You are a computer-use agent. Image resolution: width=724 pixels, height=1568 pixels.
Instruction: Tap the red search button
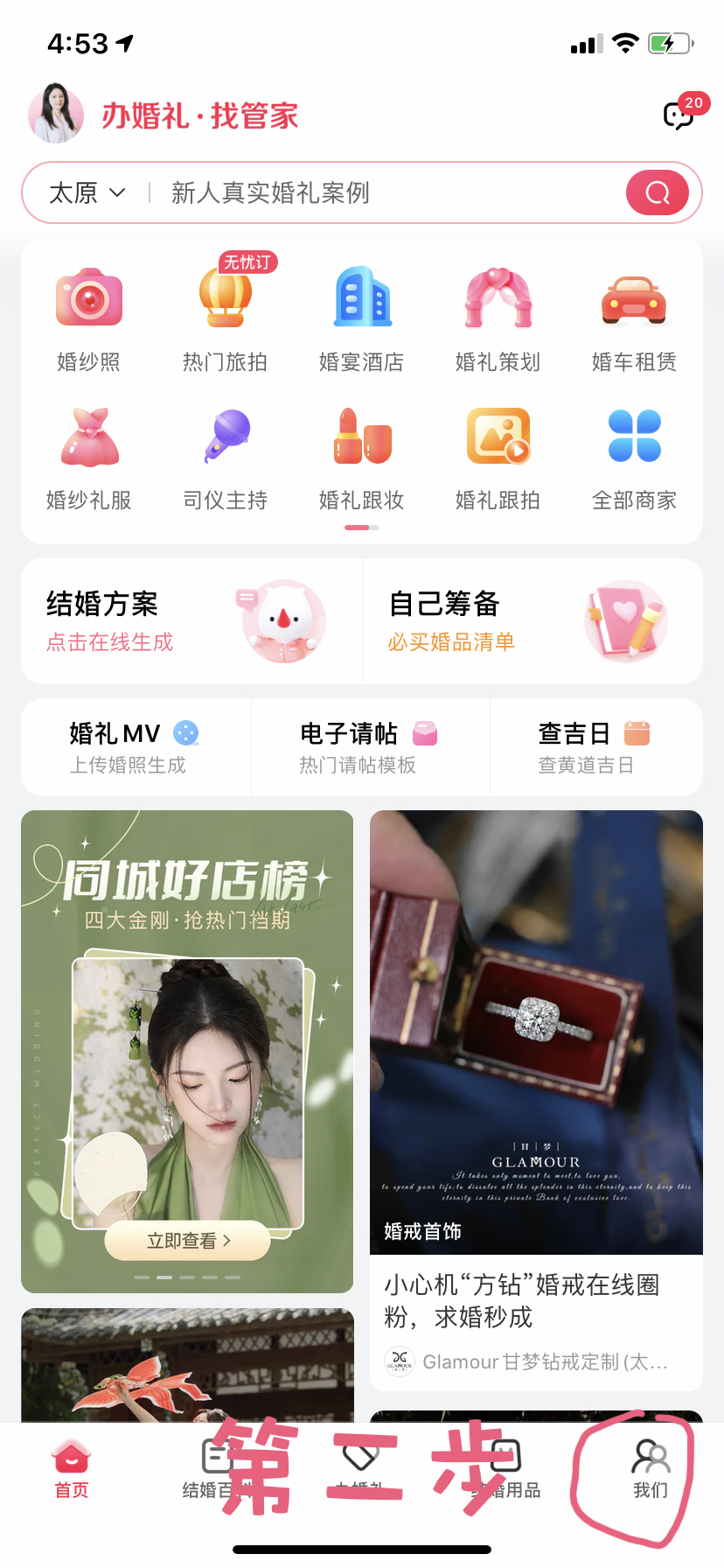[x=658, y=192]
